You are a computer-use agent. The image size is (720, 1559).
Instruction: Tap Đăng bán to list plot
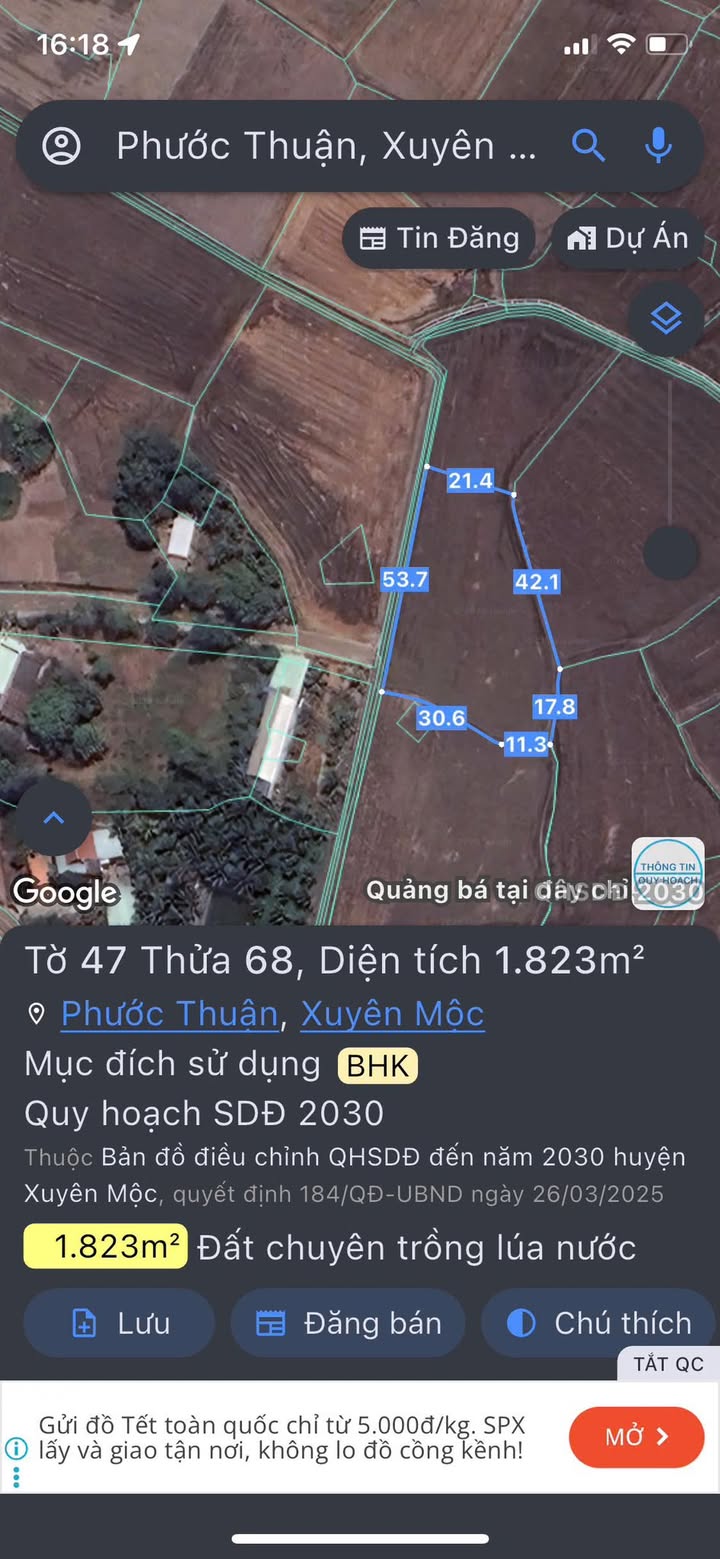click(348, 1323)
